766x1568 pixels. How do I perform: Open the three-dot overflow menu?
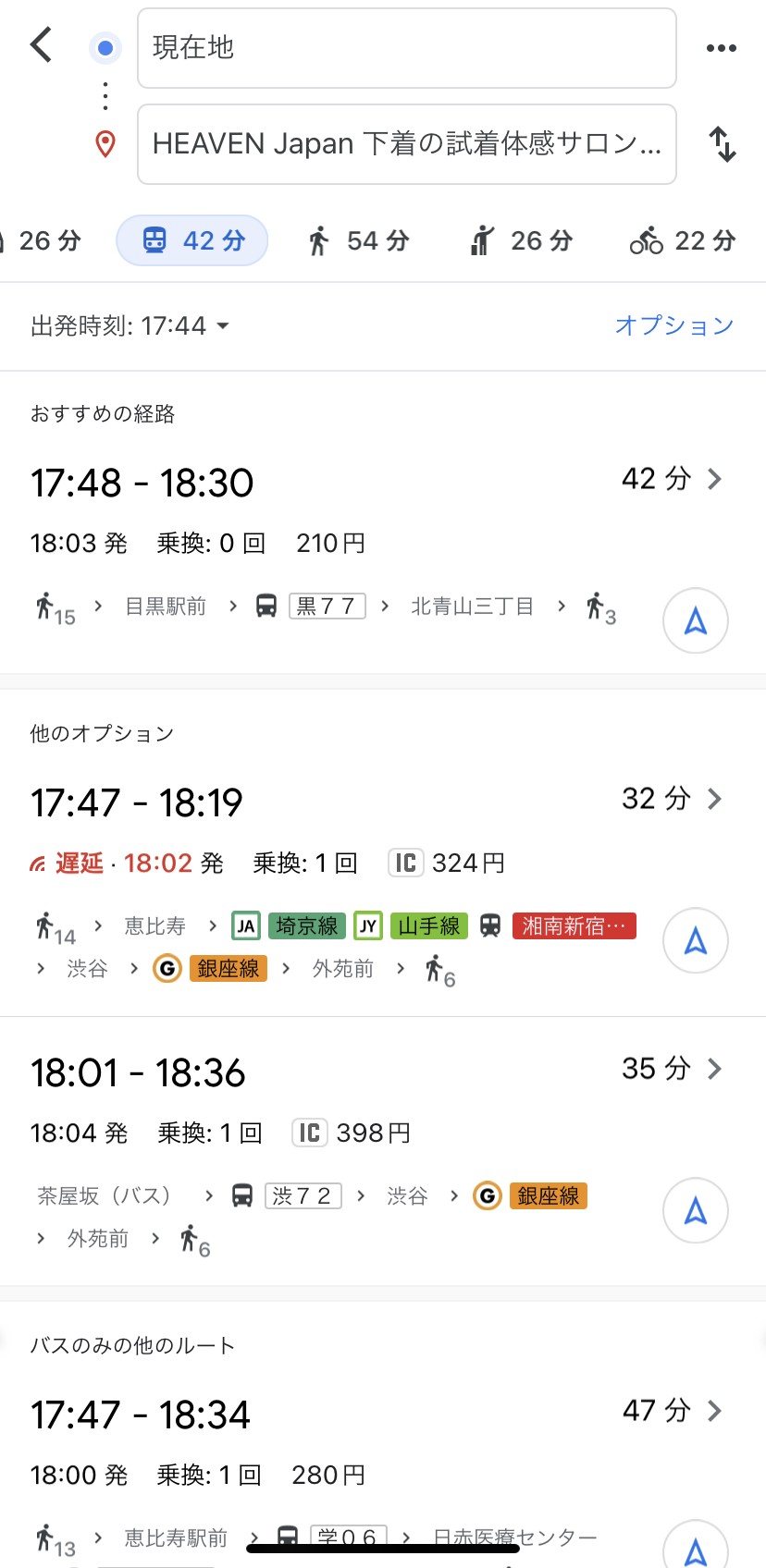[x=721, y=48]
